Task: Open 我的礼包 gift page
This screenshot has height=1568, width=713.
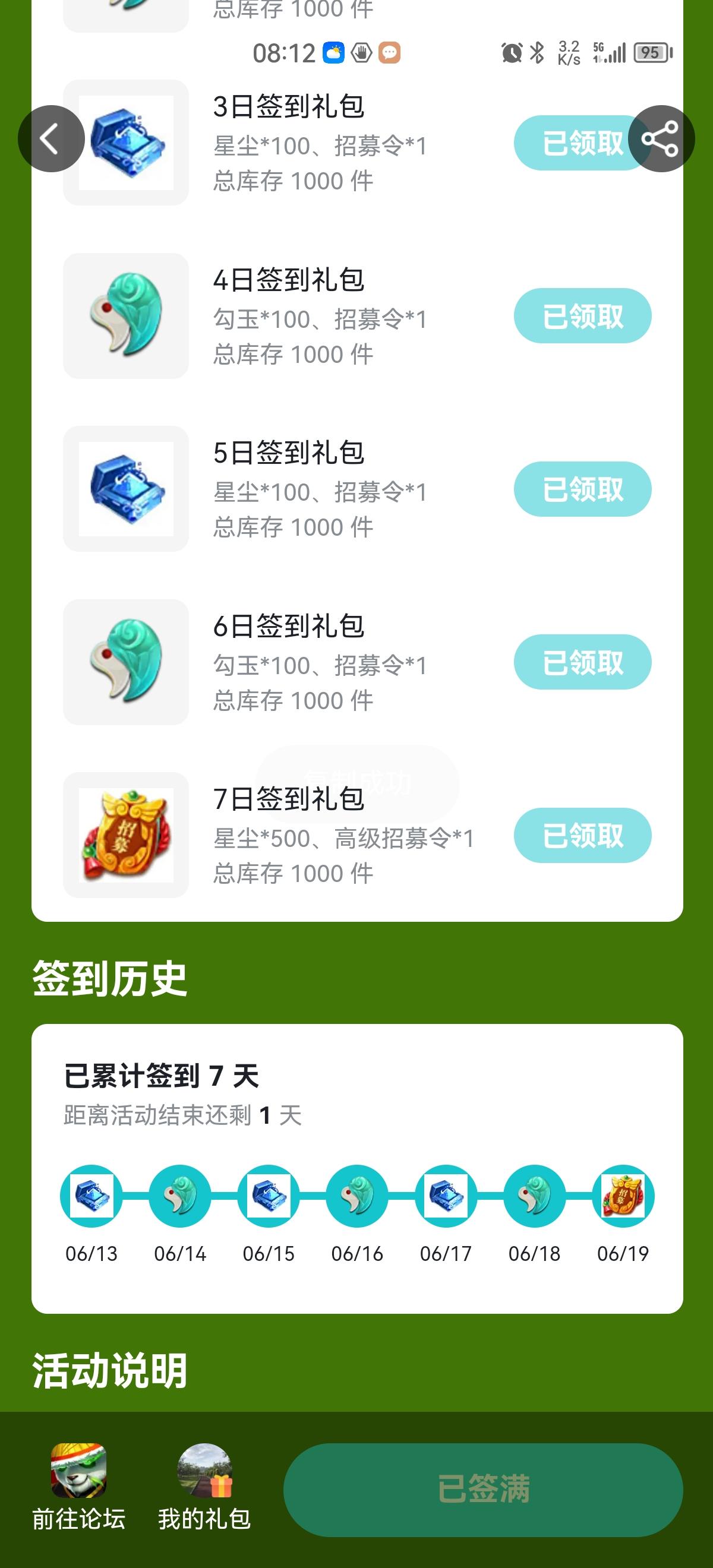Action: pyautogui.click(x=204, y=1488)
